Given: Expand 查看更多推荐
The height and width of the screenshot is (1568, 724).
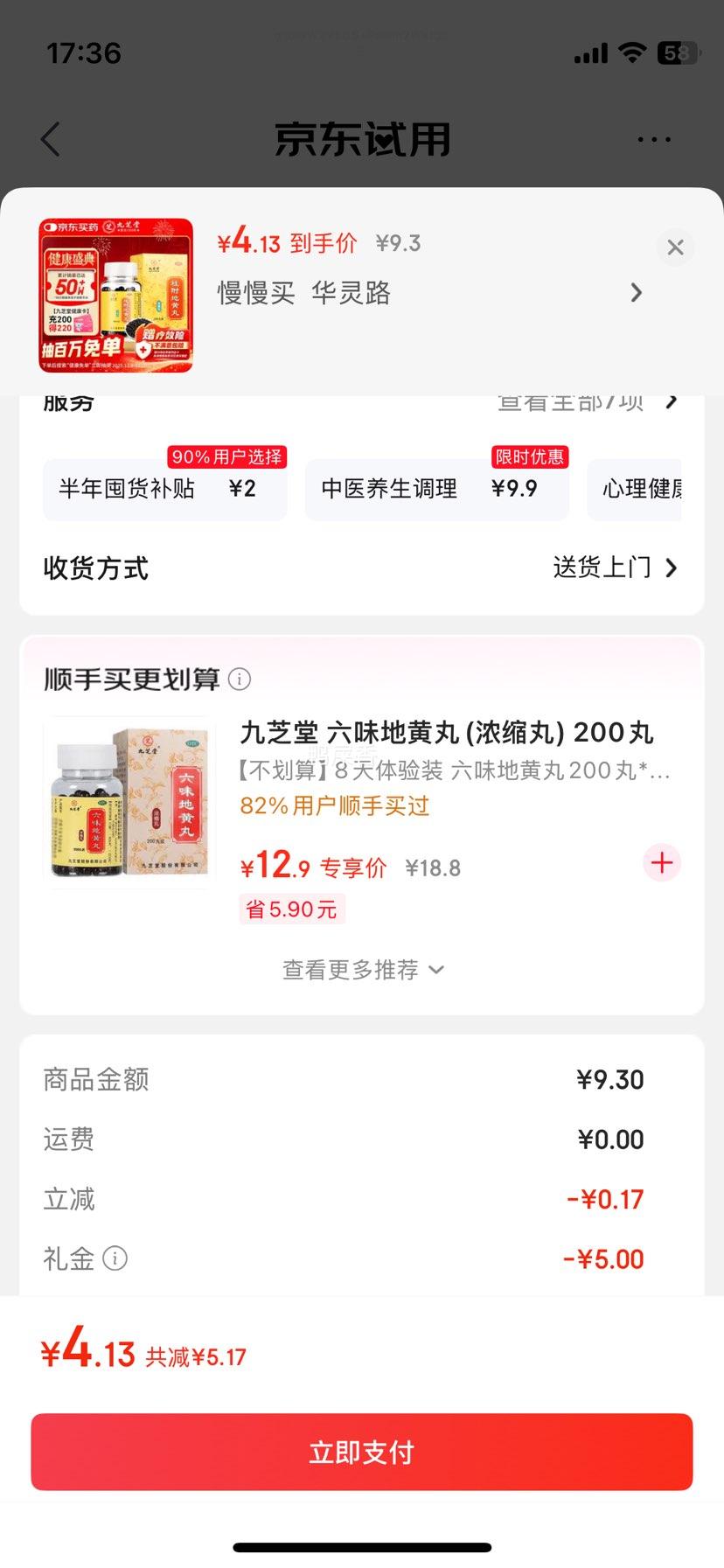Looking at the screenshot, I should [362, 970].
